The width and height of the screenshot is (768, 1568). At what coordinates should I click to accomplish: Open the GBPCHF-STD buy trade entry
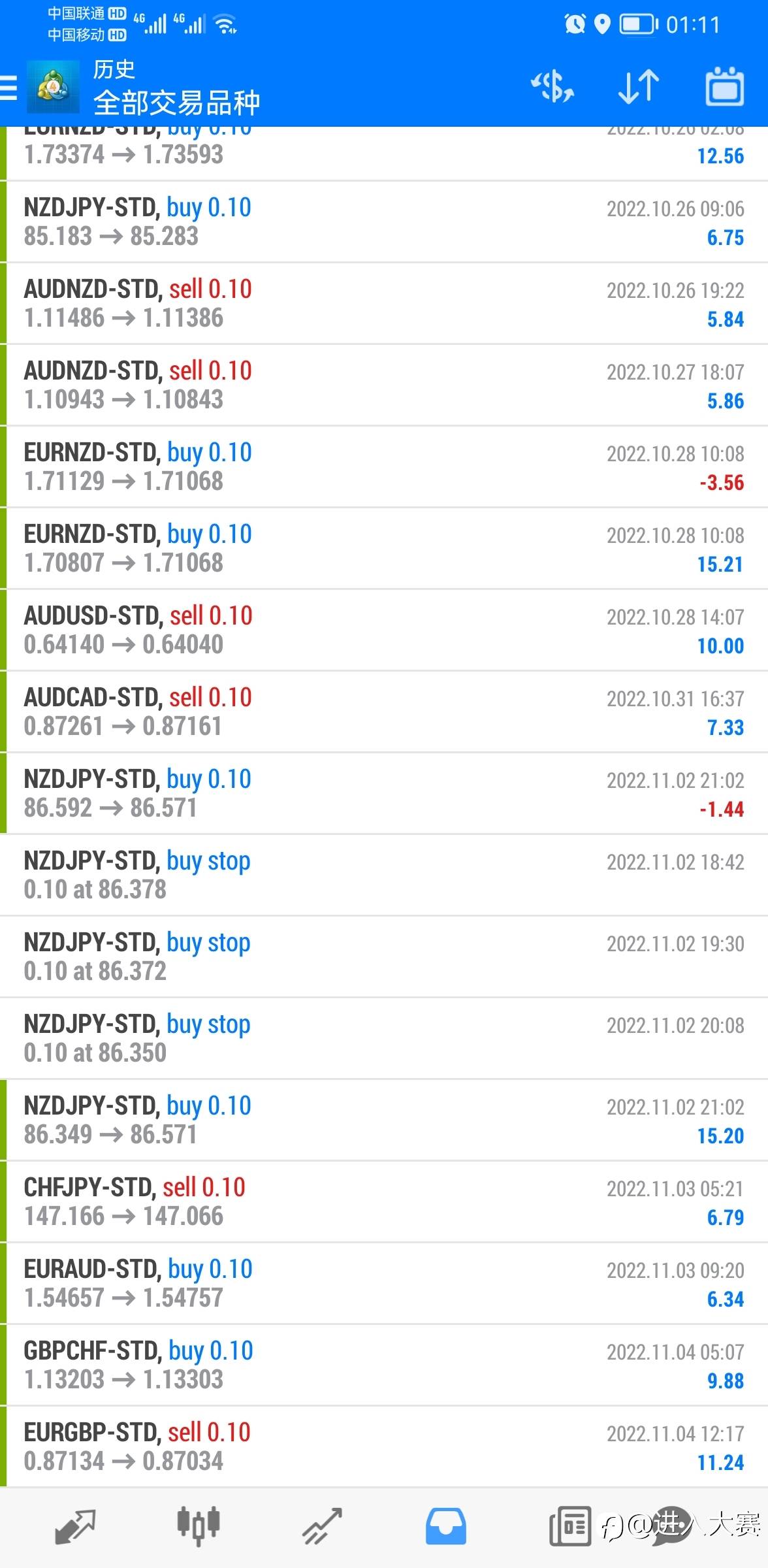384,1365
